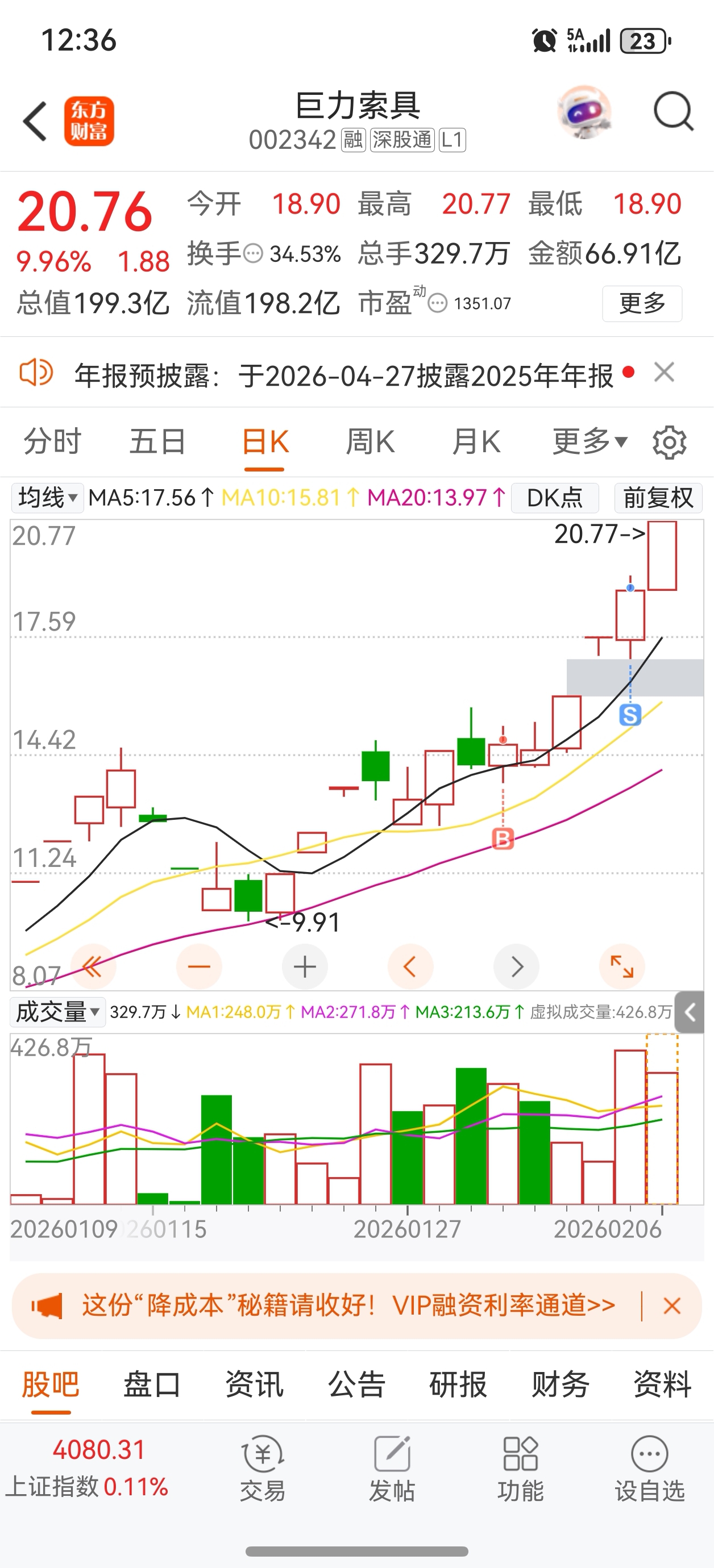Open the 均线 indicator dropdown
Screen dimensions: 714x1568
tap(47, 498)
